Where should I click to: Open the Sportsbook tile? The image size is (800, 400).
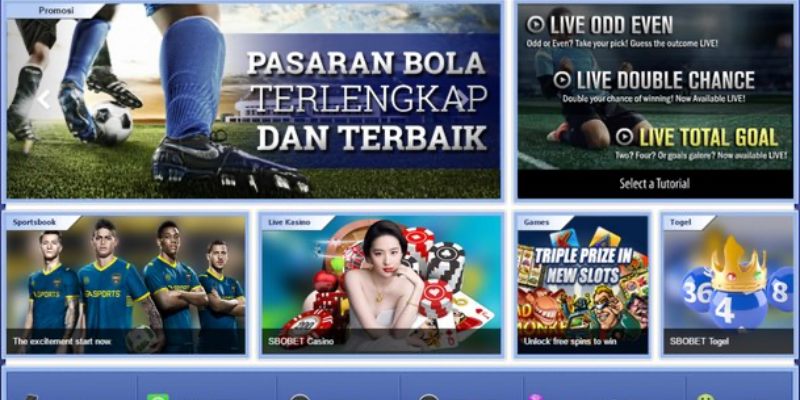126,285
